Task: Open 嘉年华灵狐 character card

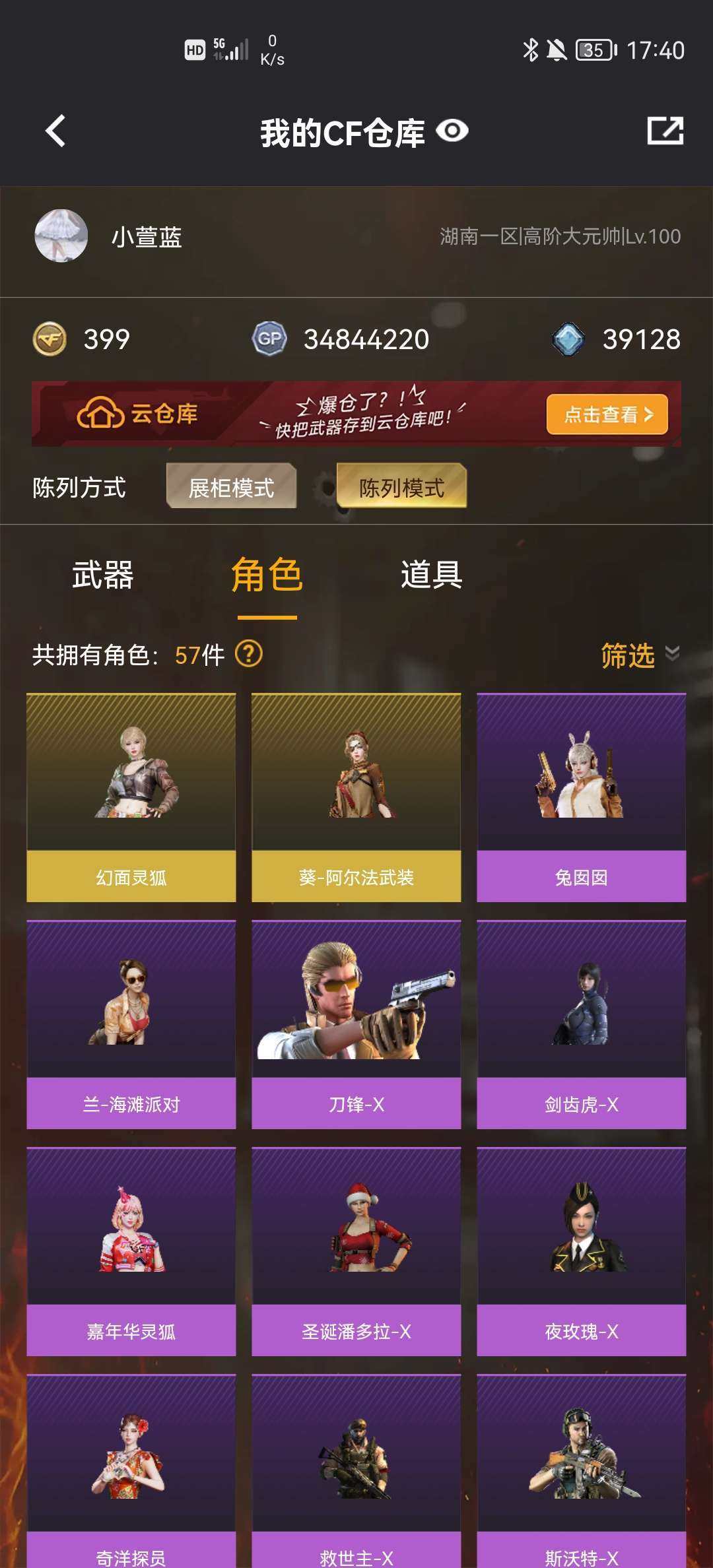Action: (131, 1251)
